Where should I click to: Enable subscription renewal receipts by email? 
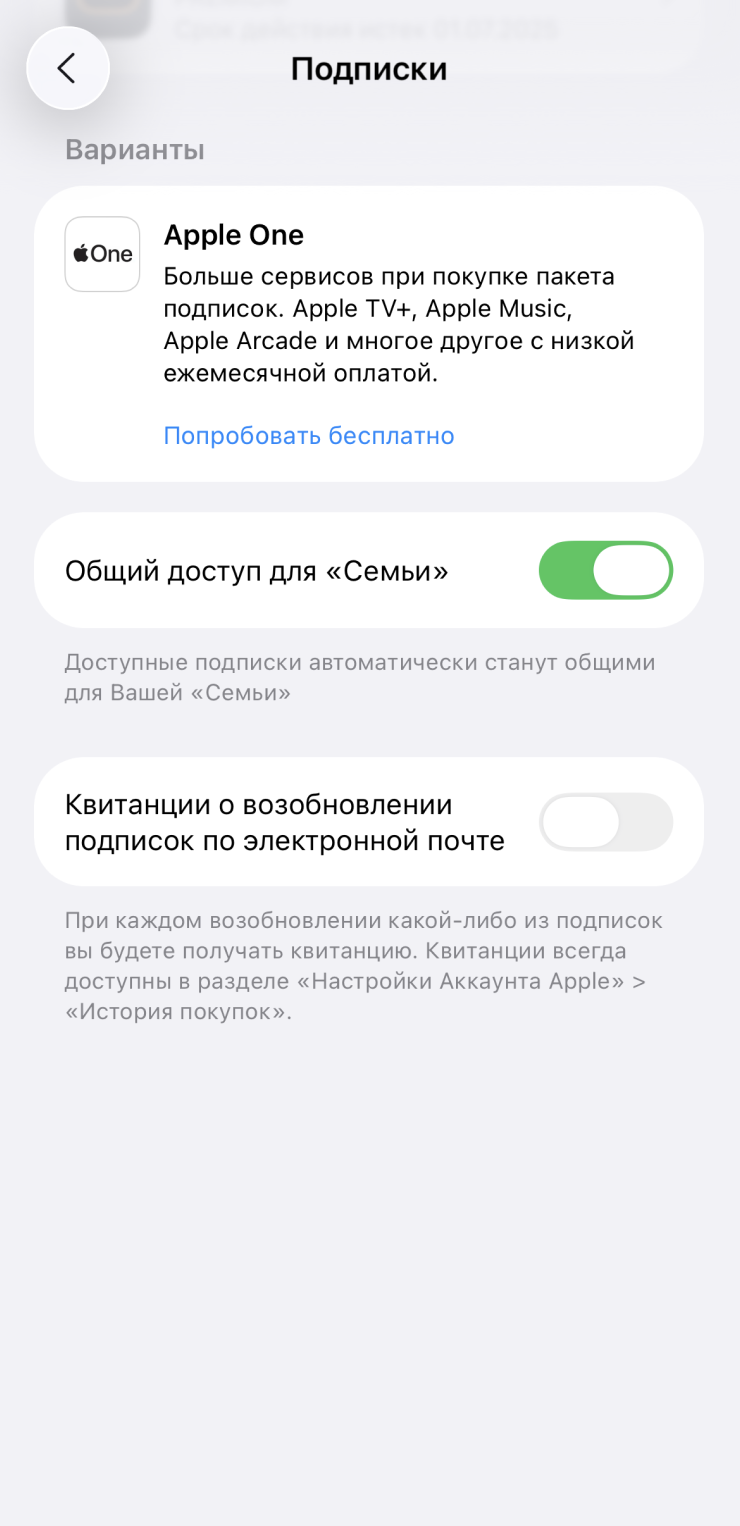(605, 822)
